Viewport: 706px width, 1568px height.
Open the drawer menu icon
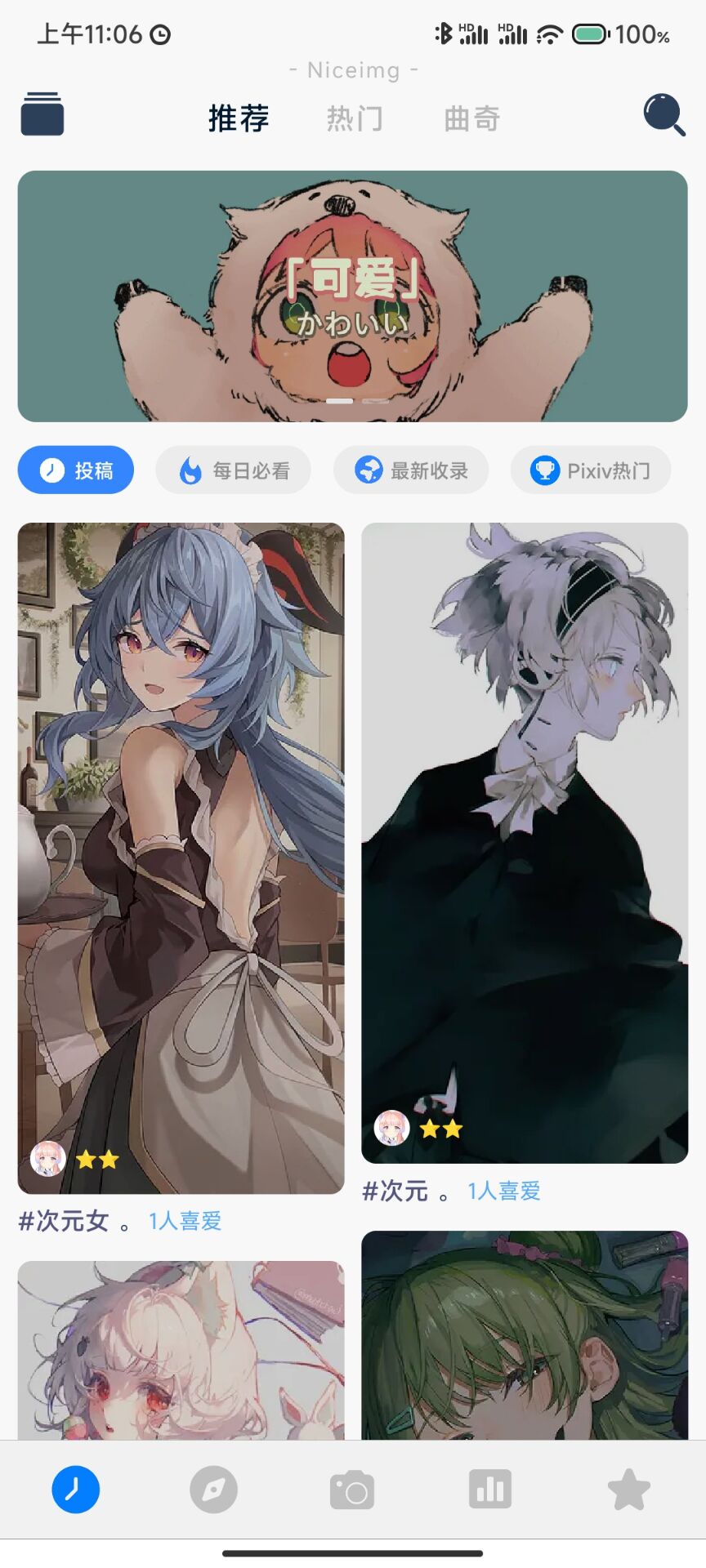[x=42, y=114]
